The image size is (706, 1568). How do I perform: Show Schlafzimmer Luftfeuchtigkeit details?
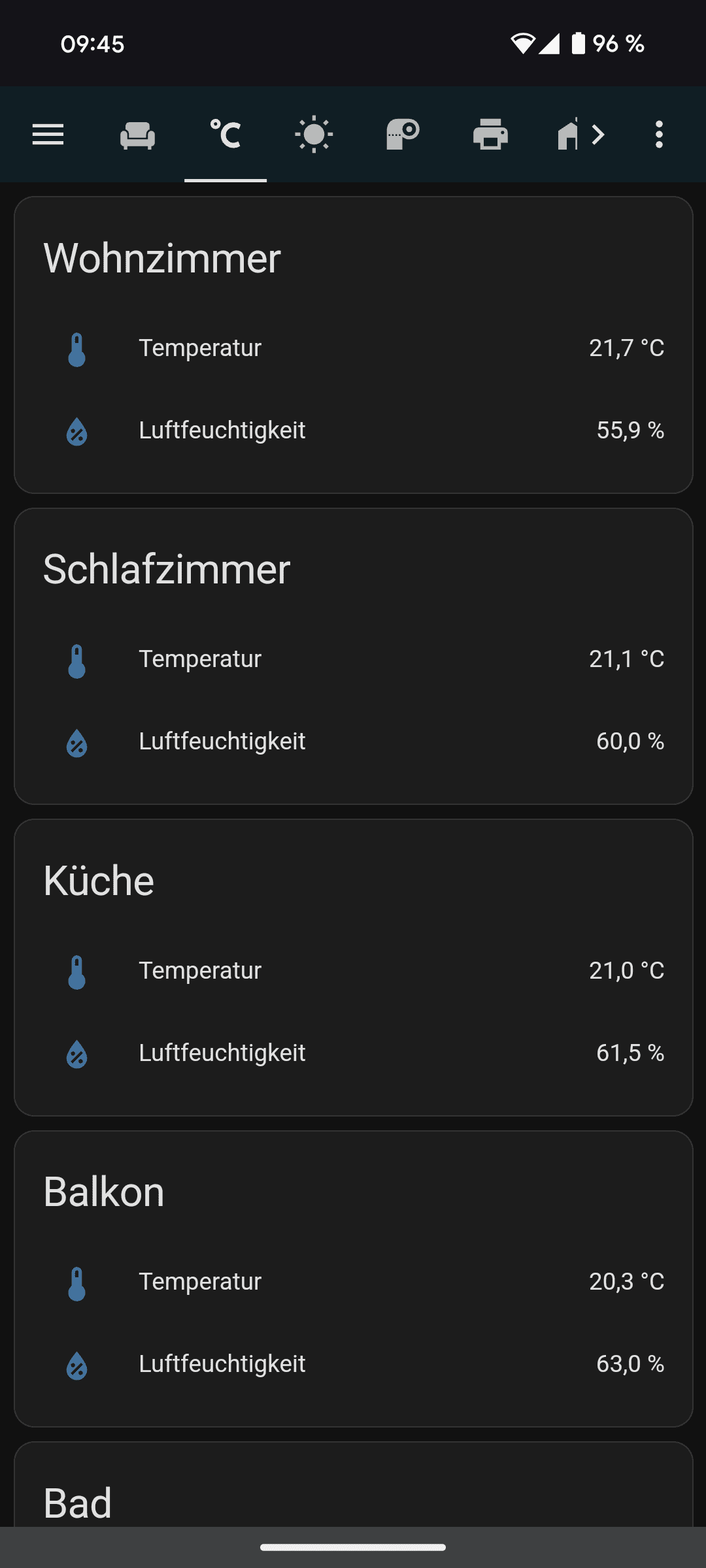tap(353, 742)
